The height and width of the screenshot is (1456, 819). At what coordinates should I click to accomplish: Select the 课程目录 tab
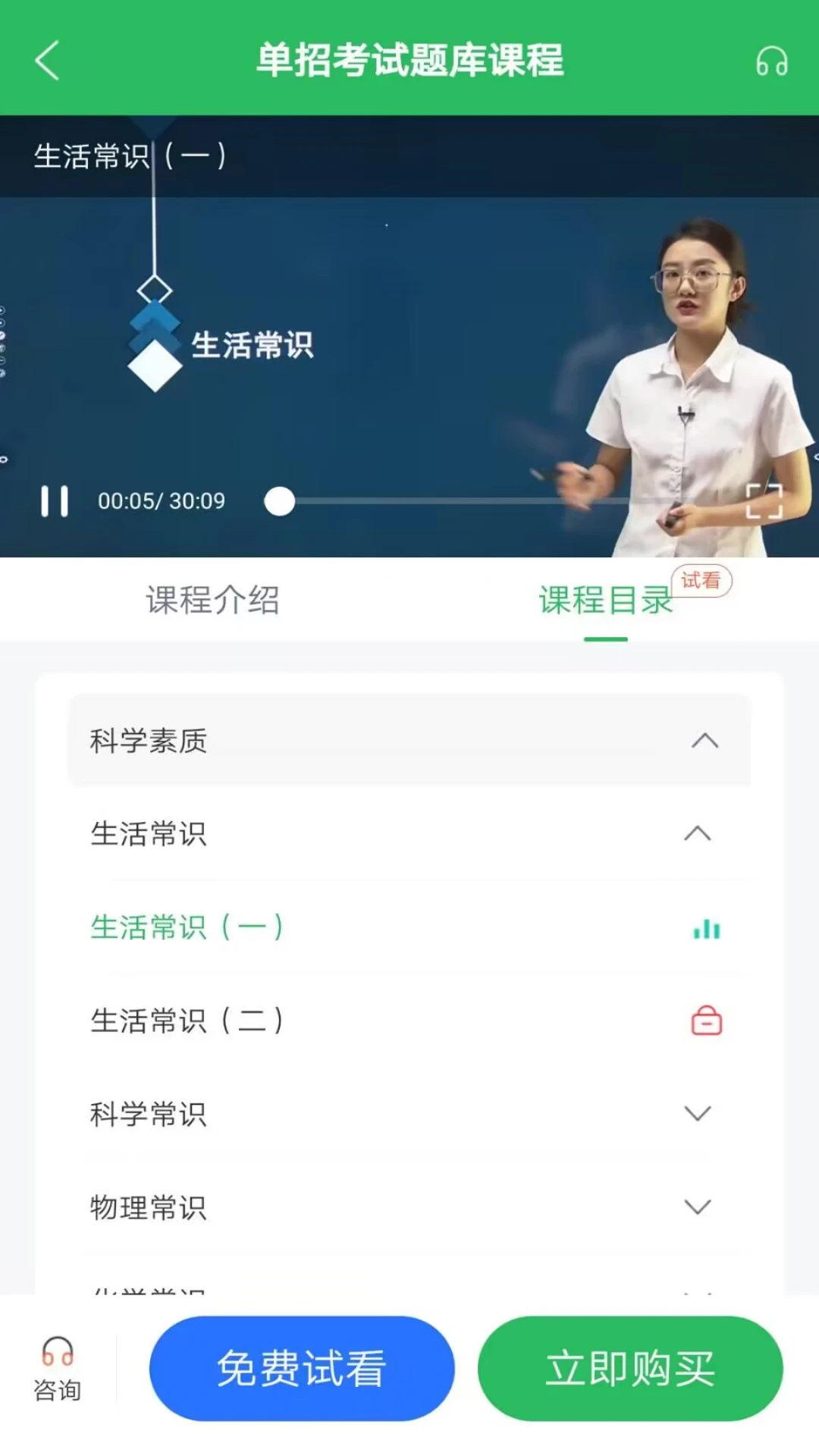[605, 600]
